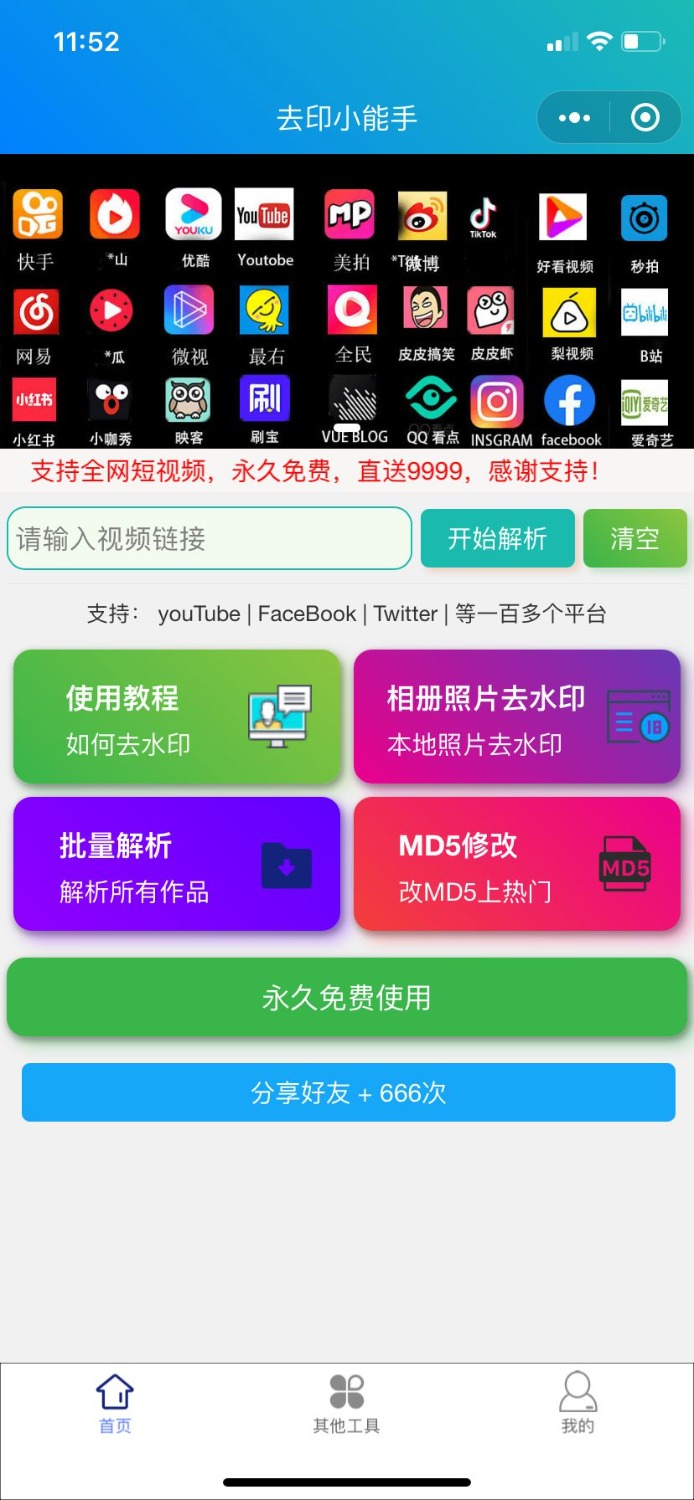Image resolution: width=694 pixels, height=1500 pixels.
Task: Tap 开始解析 to start parsing
Action: pos(497,539)
